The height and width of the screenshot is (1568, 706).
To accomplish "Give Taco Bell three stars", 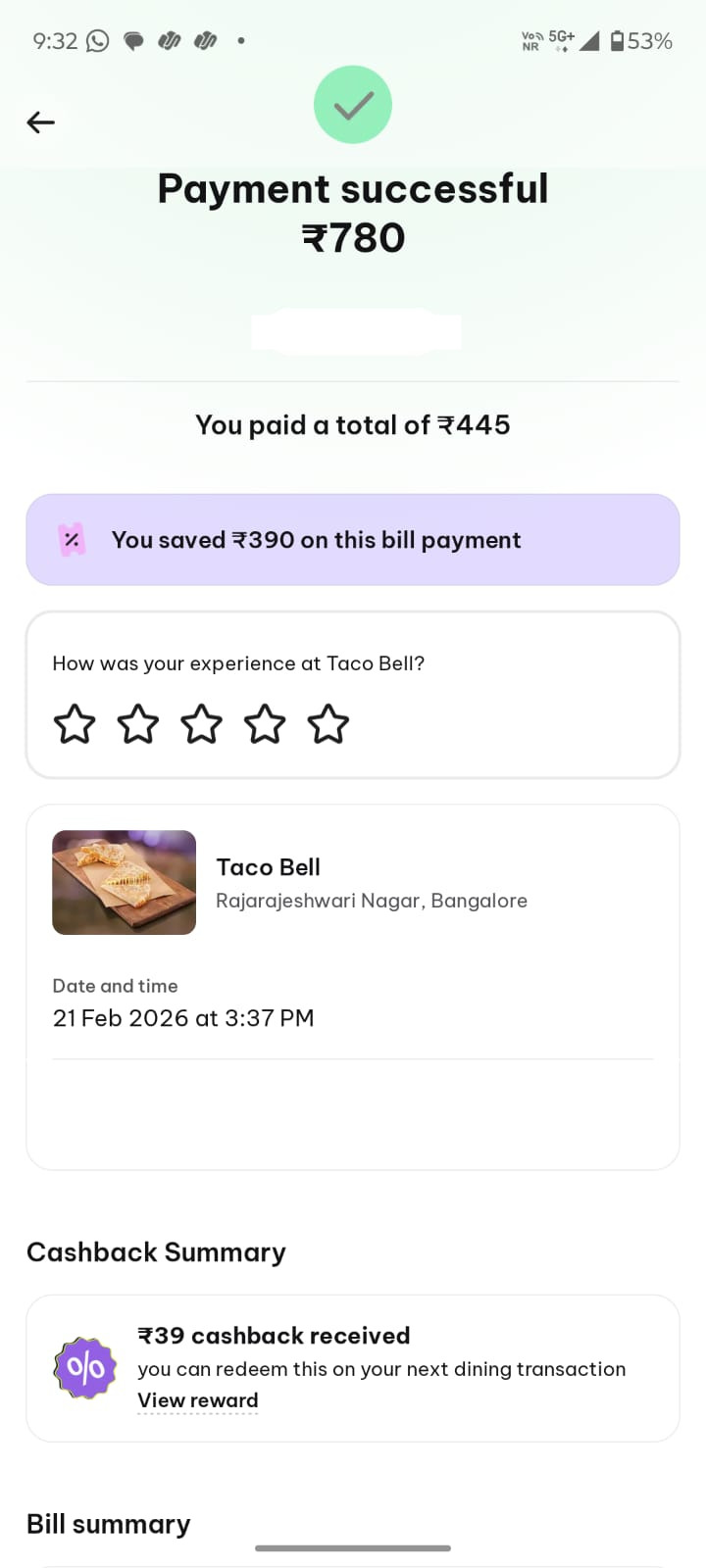I will pos(202,725).
